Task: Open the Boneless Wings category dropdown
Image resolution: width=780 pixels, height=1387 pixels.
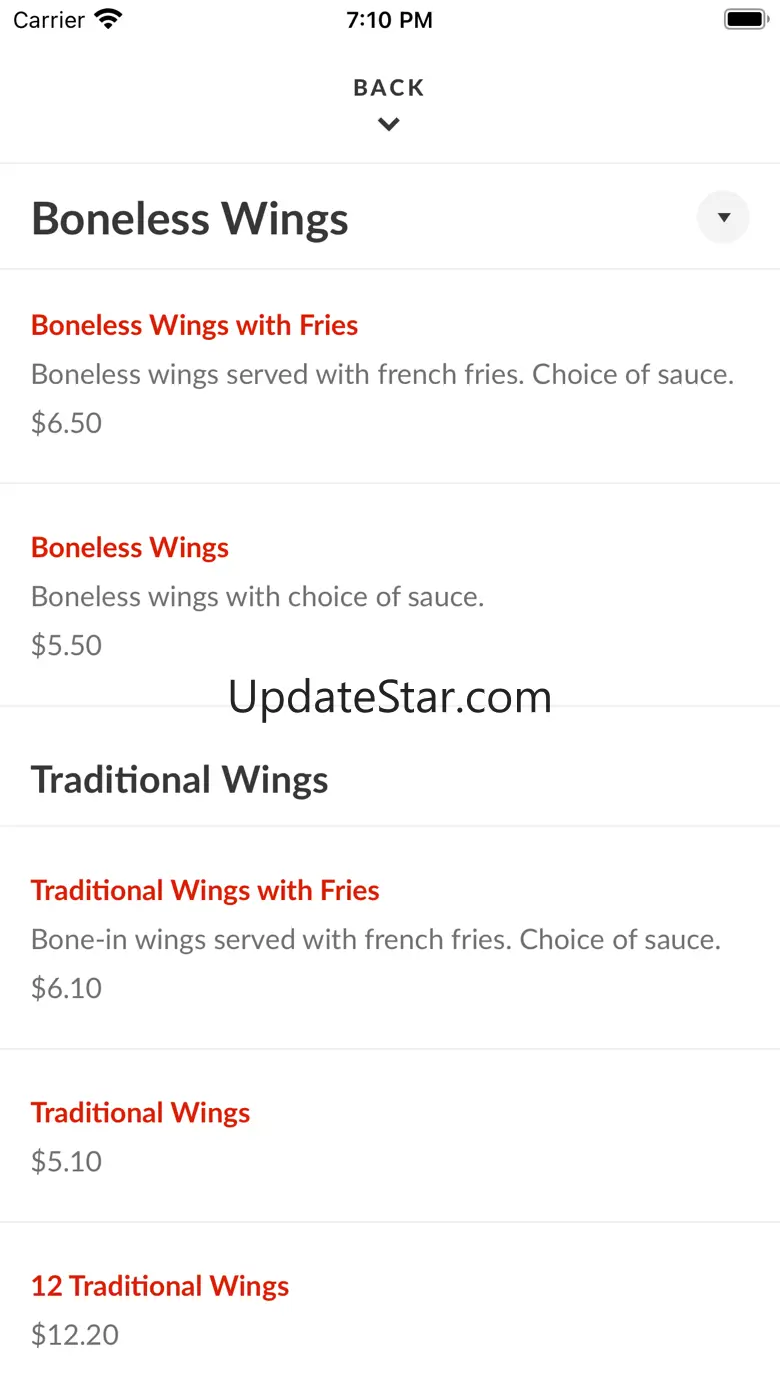Action: pos(723,217)
